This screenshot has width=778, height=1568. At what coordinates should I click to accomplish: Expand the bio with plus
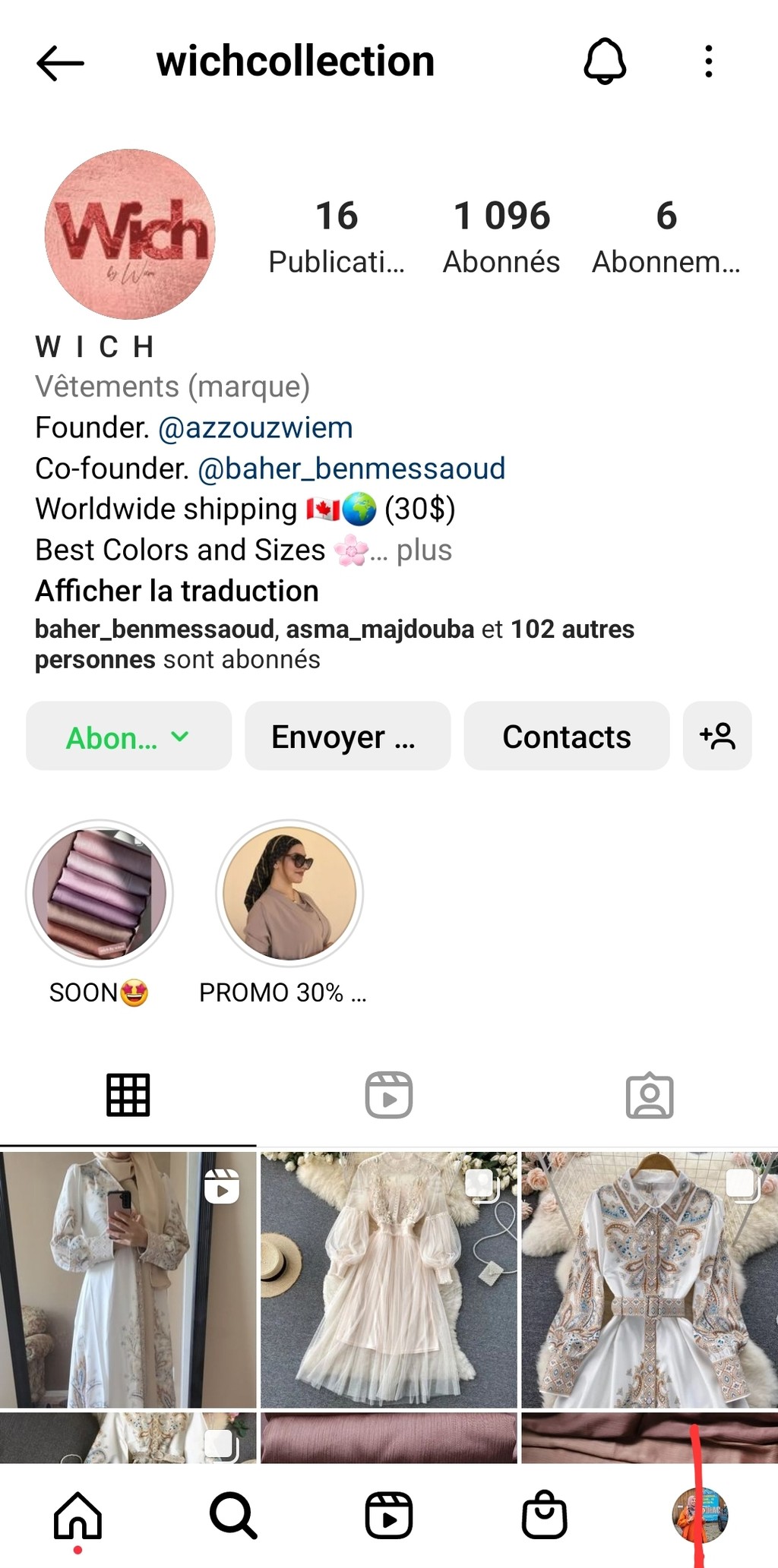423,550
